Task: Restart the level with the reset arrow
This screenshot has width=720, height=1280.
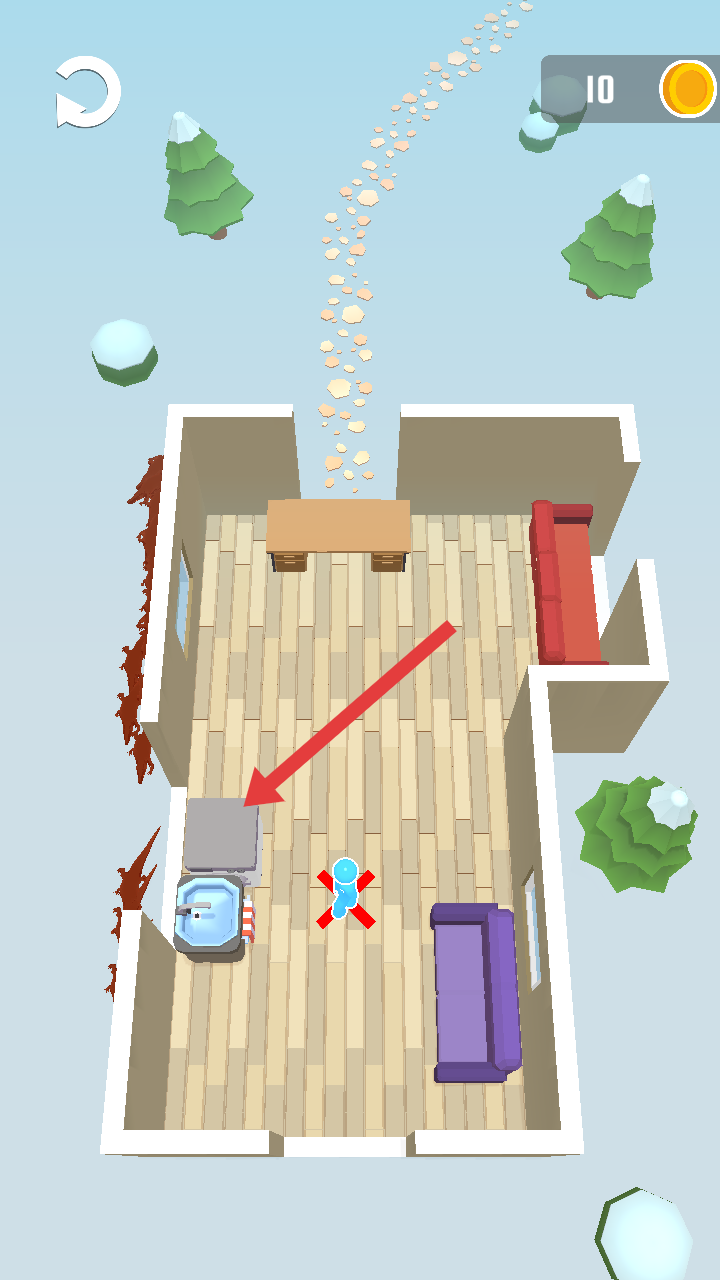Action: [x=88, y=92]
